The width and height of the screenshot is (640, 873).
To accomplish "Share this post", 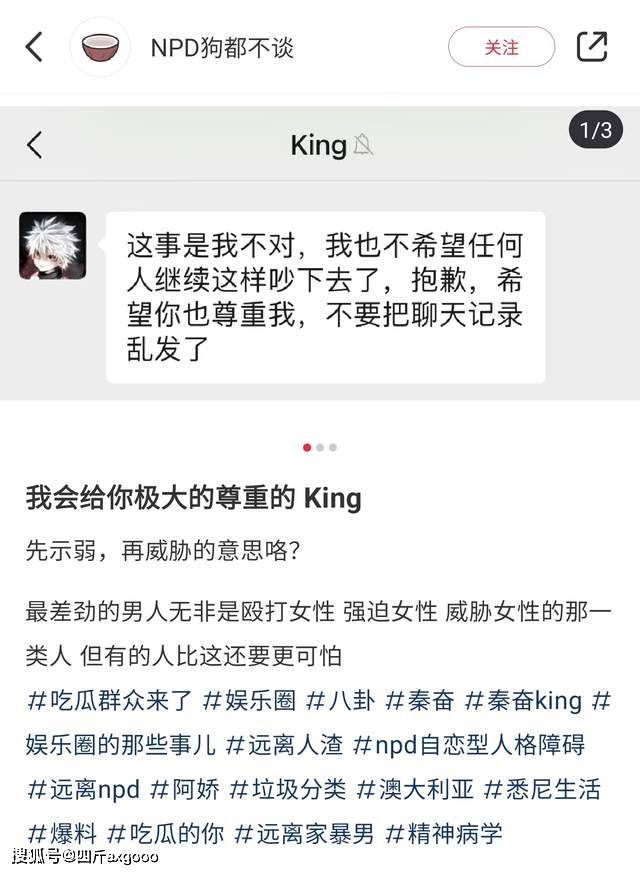I will coord(592,47).
